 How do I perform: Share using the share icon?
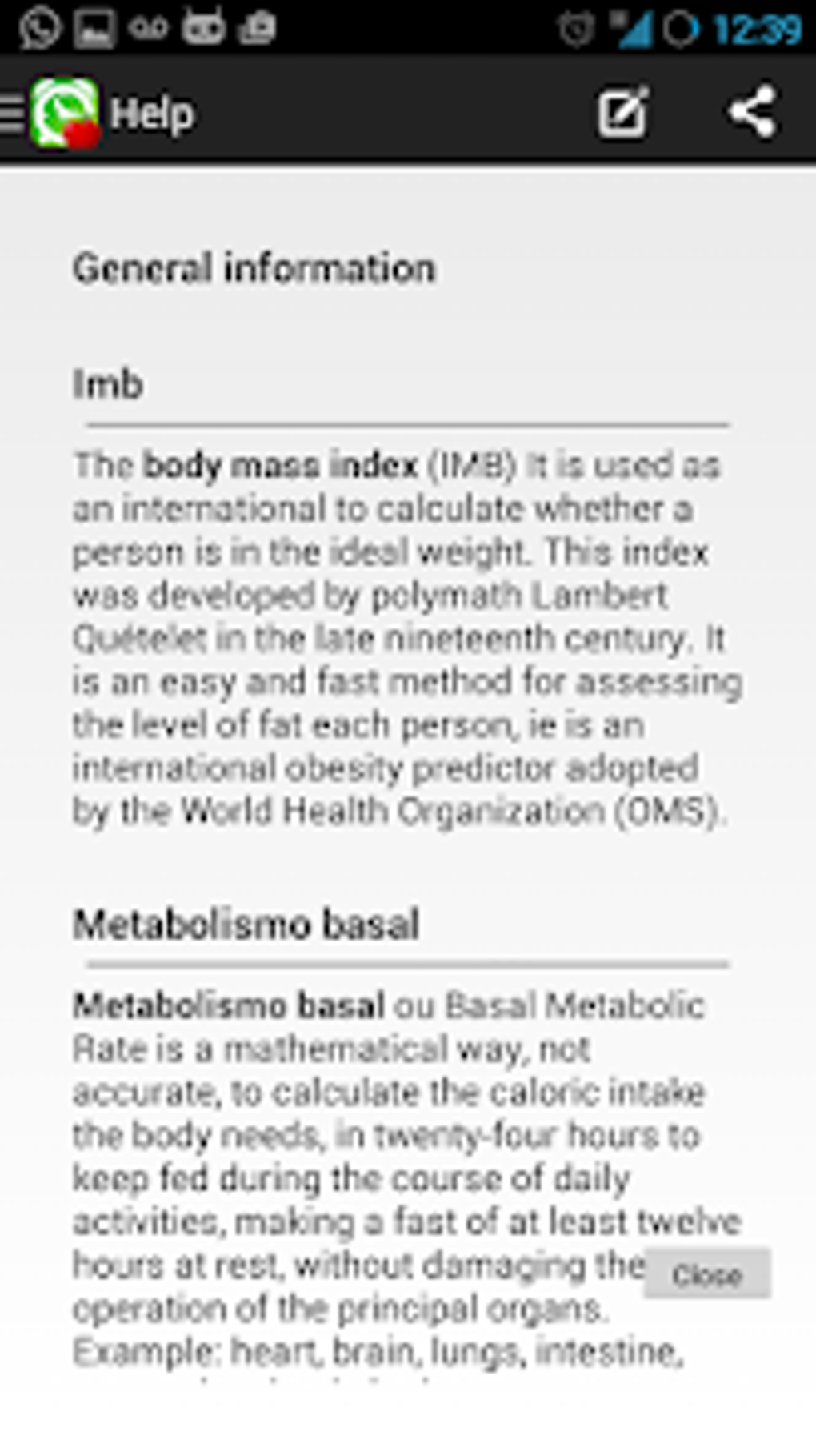click(x=752, y=111)
